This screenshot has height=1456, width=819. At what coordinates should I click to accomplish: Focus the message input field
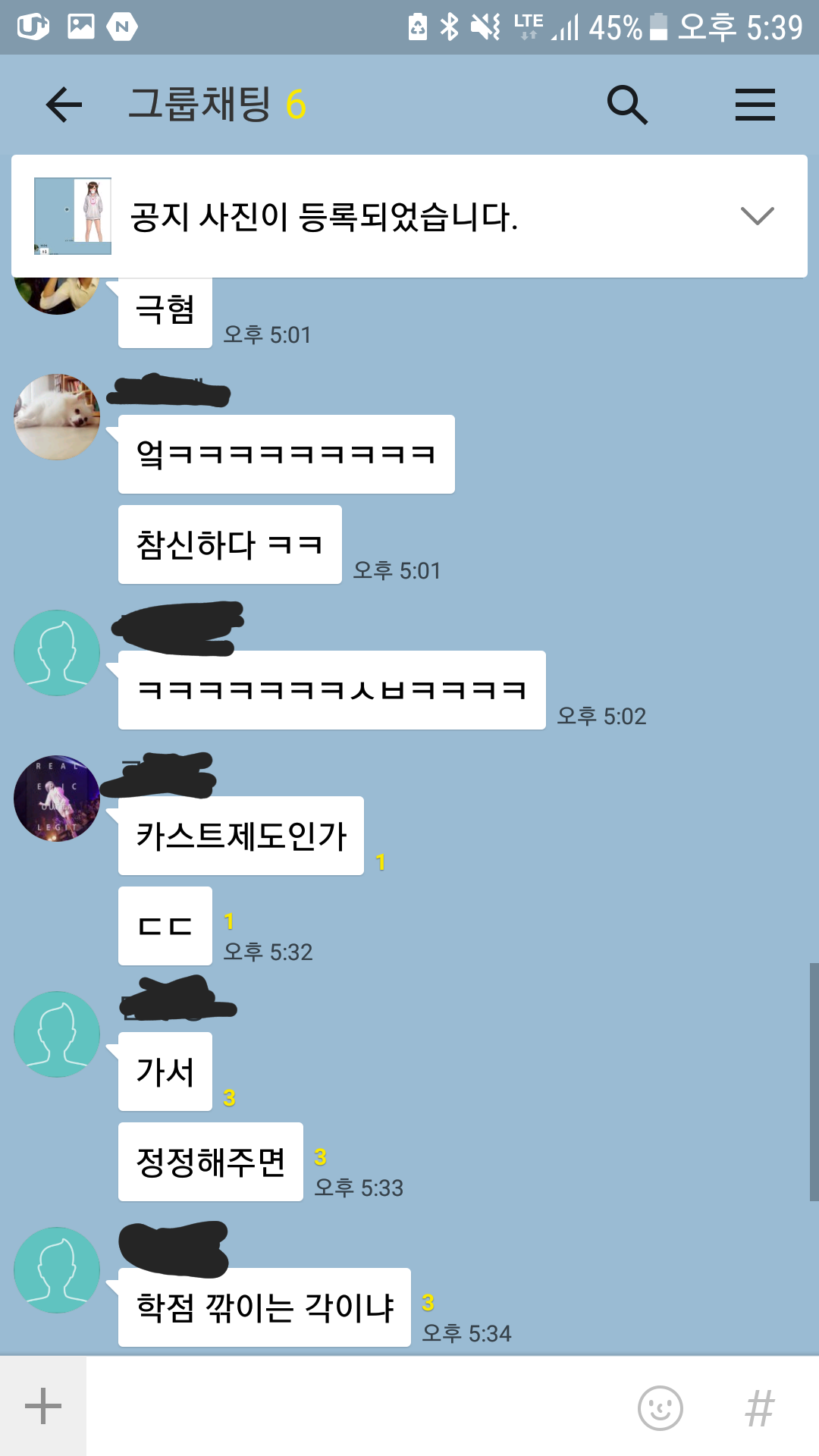point(356,1407)
